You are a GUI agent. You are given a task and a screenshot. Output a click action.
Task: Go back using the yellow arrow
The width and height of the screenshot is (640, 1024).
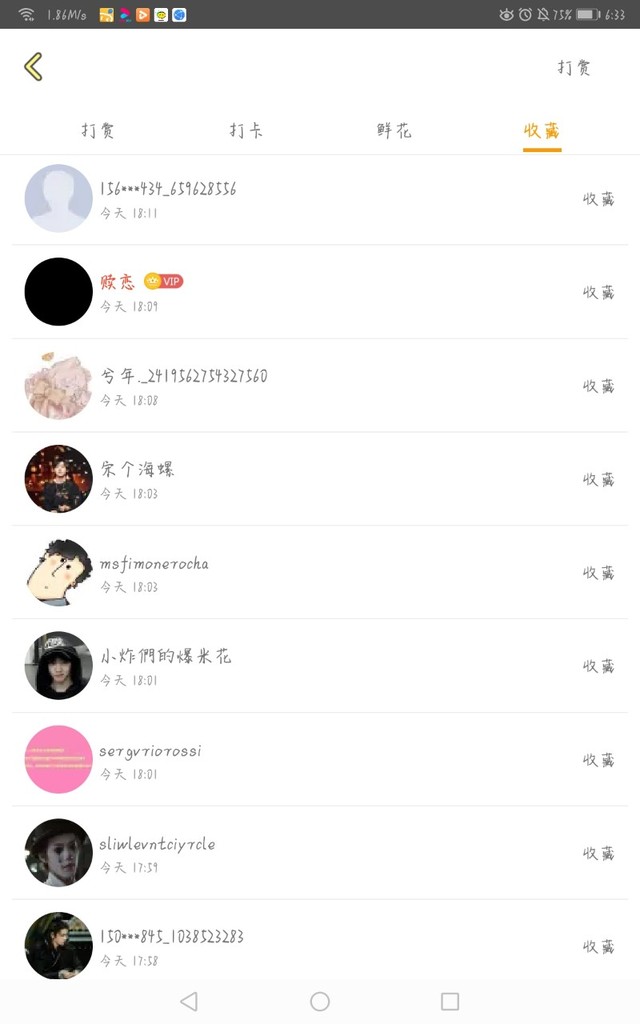34,67
